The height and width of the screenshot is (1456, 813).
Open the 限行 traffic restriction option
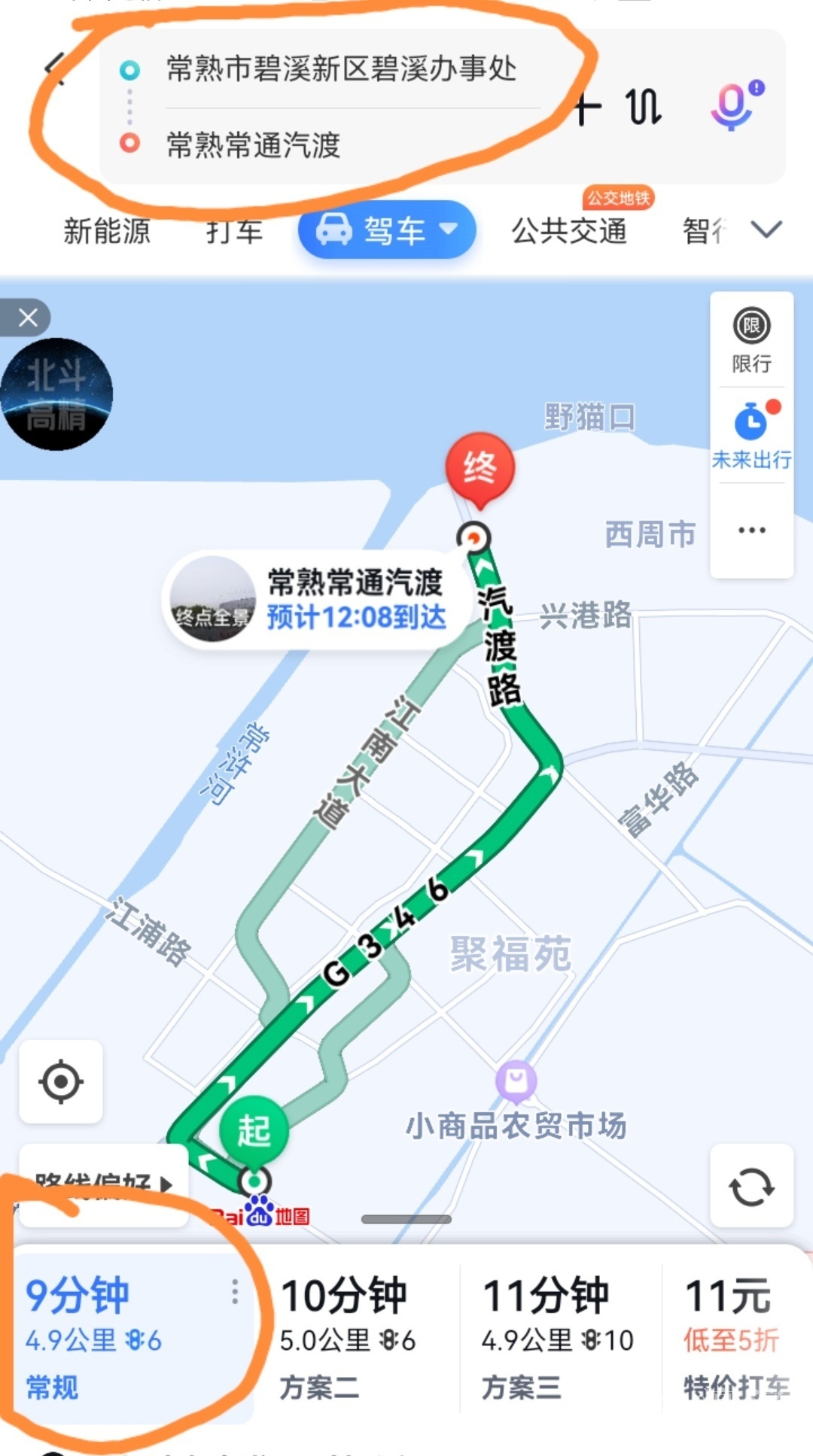[x=751, y=340]
